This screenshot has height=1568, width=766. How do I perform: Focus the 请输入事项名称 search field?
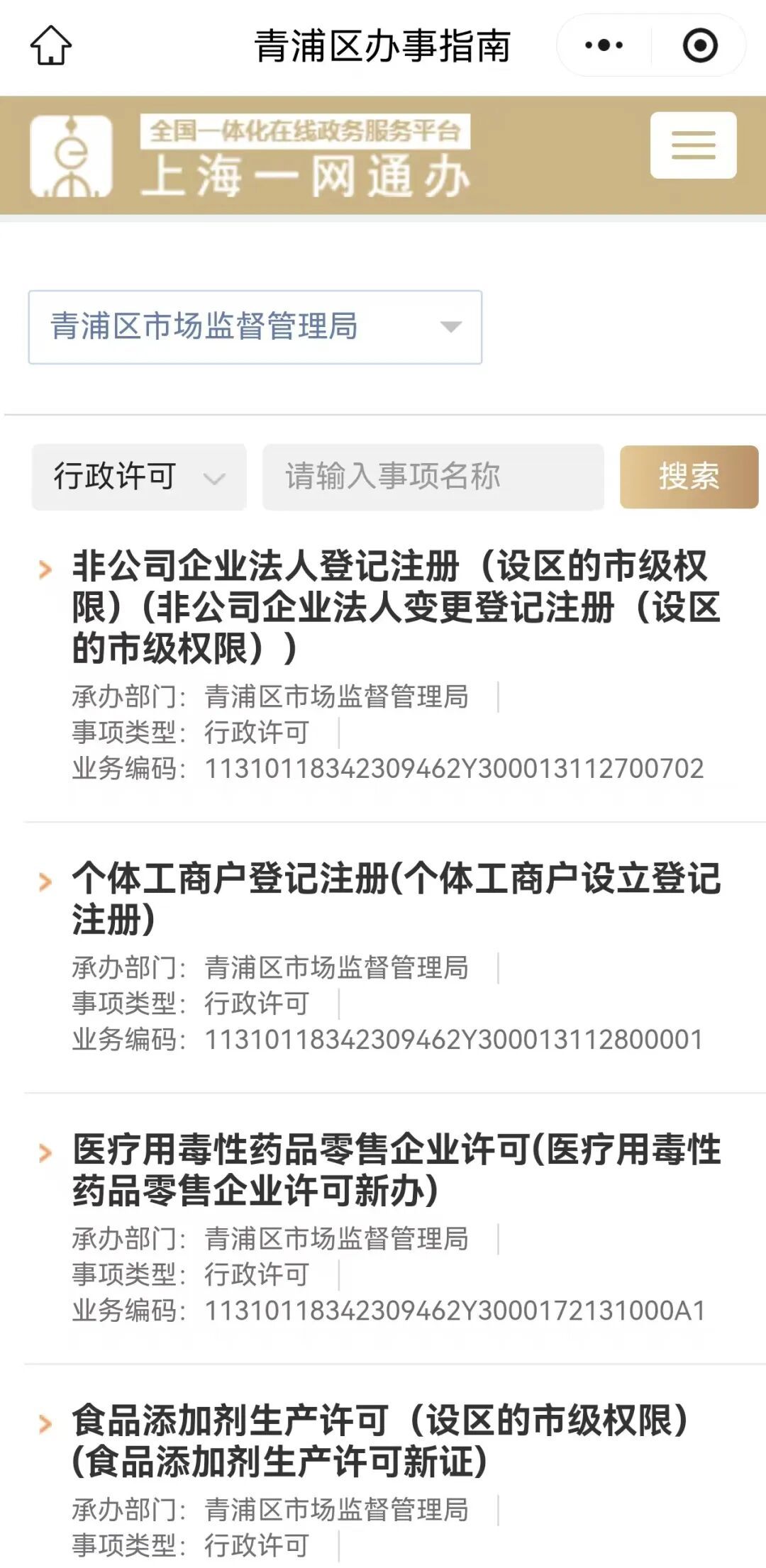(433, 477)
